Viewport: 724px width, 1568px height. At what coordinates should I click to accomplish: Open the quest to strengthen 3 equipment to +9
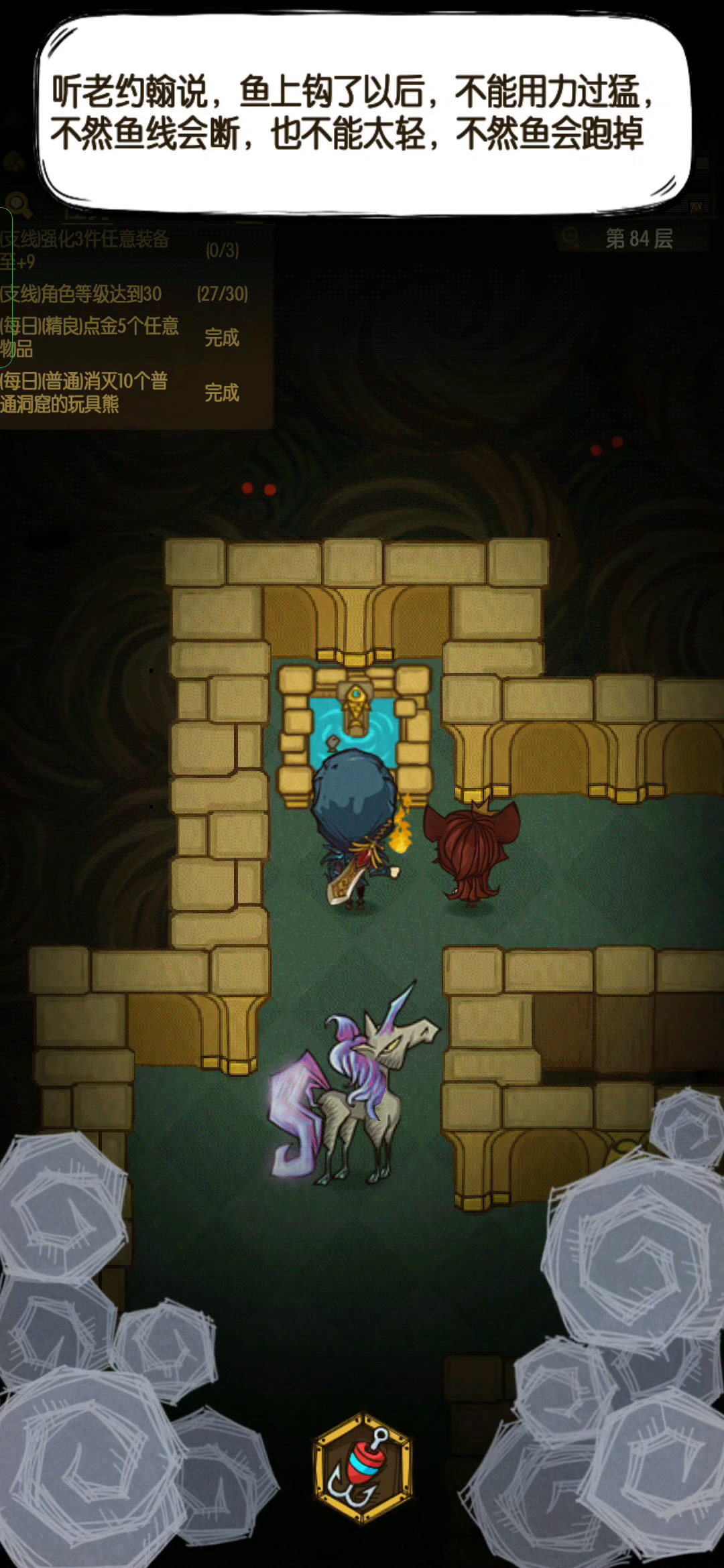121,250
